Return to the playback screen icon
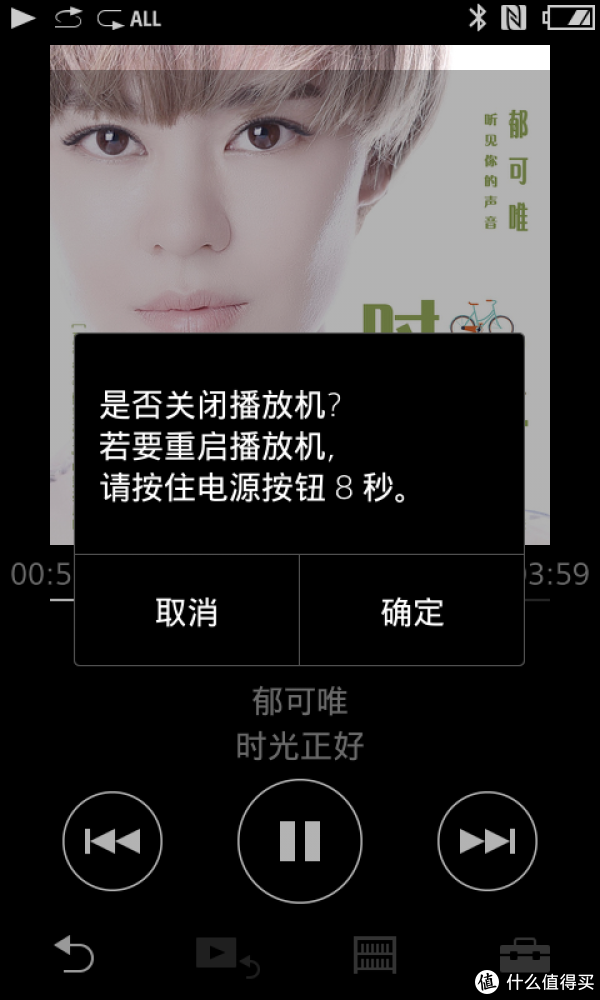This screenshot has height=1000, width=600. [x=226, y=955]
